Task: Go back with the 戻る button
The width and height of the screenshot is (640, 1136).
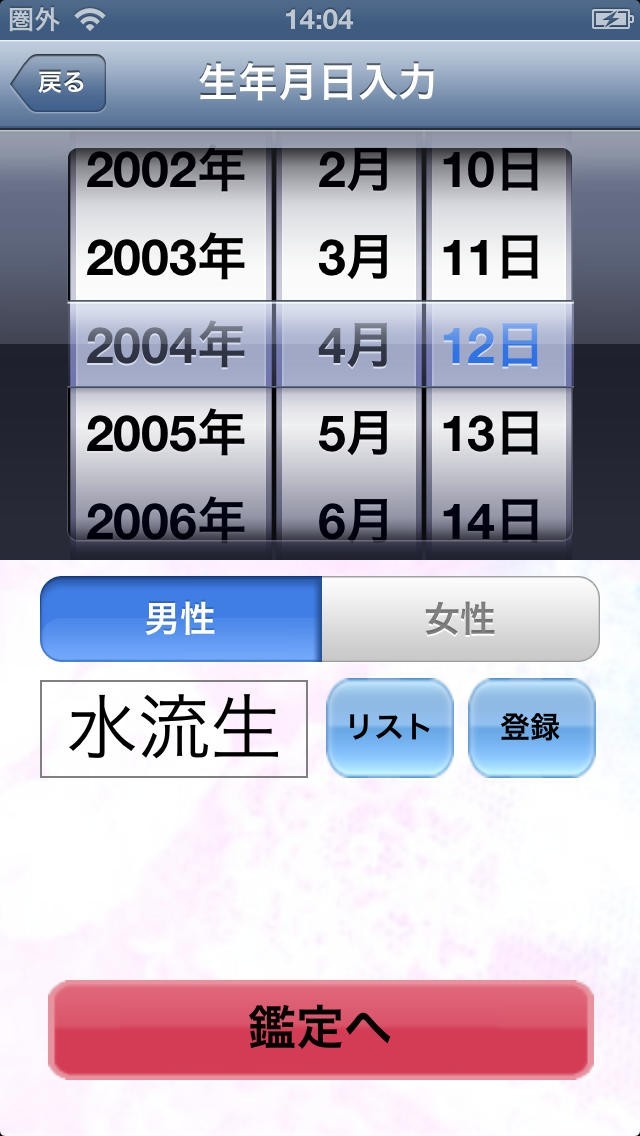Action: coord(59,83)
